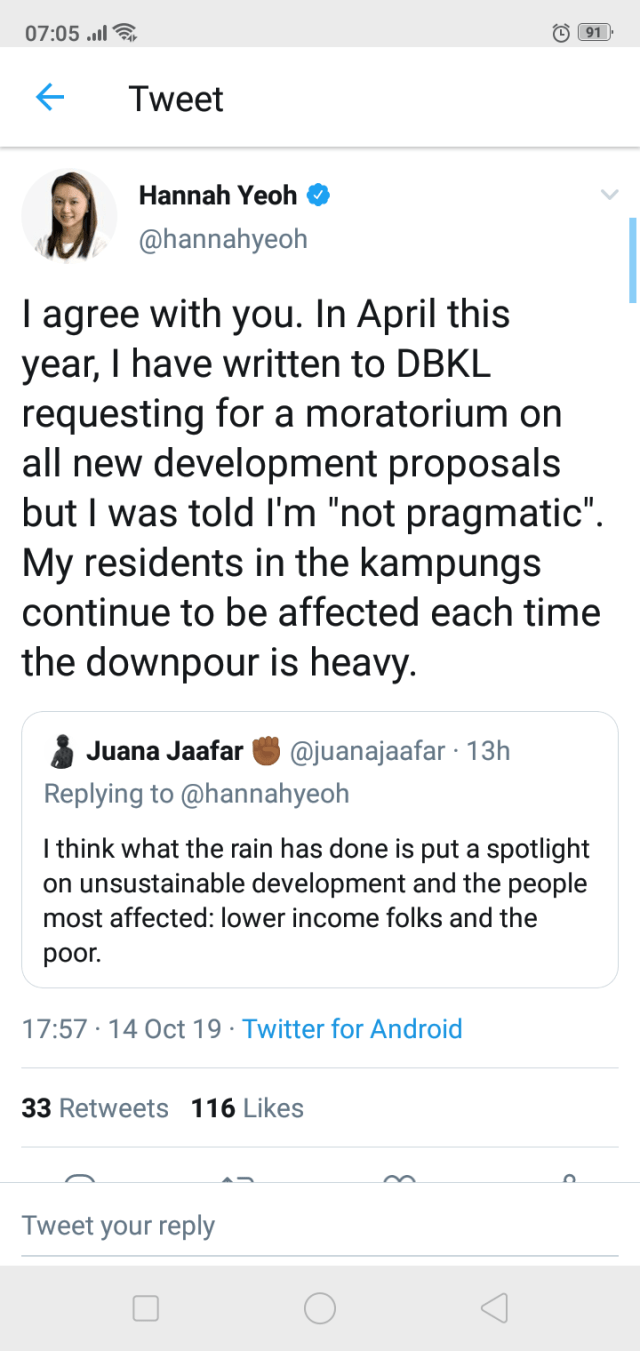View the 33 Retweets list
640x1351 pixels.
pos(95,1108)
